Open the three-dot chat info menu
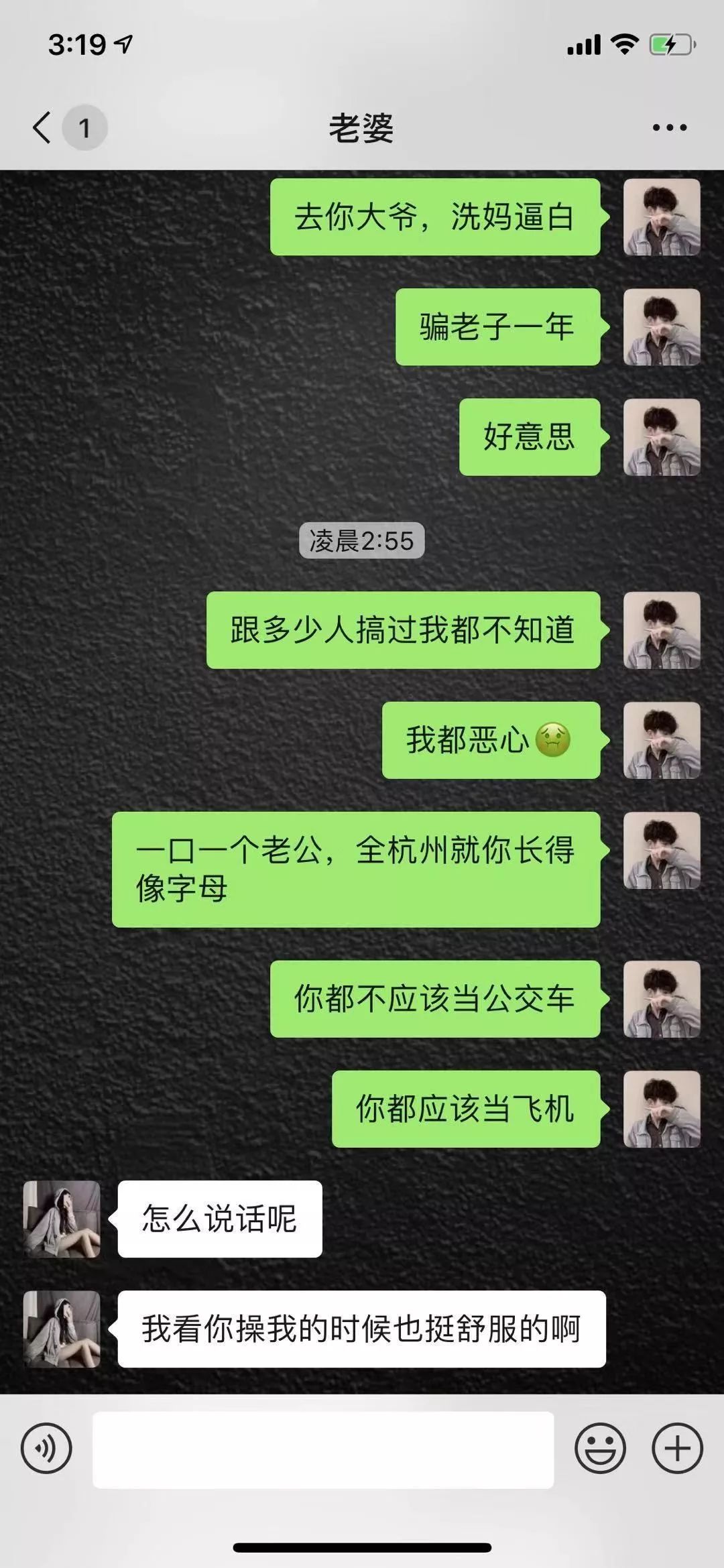This screenshot has height=1568, width=724. pos(670,127)
